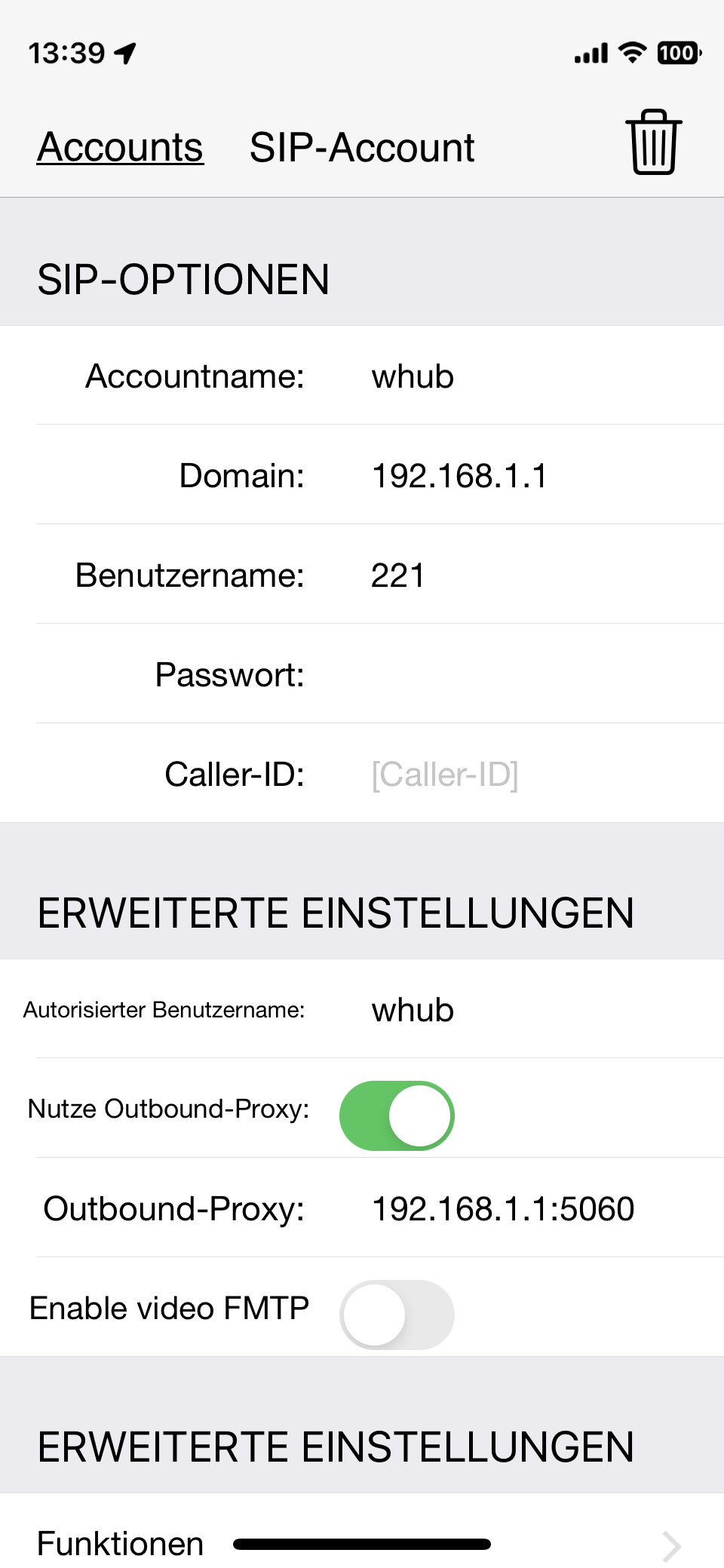The height and width of the screenshot is (1568, 724).
Task: Edit the Accountname field
Action: pos(528,376)
